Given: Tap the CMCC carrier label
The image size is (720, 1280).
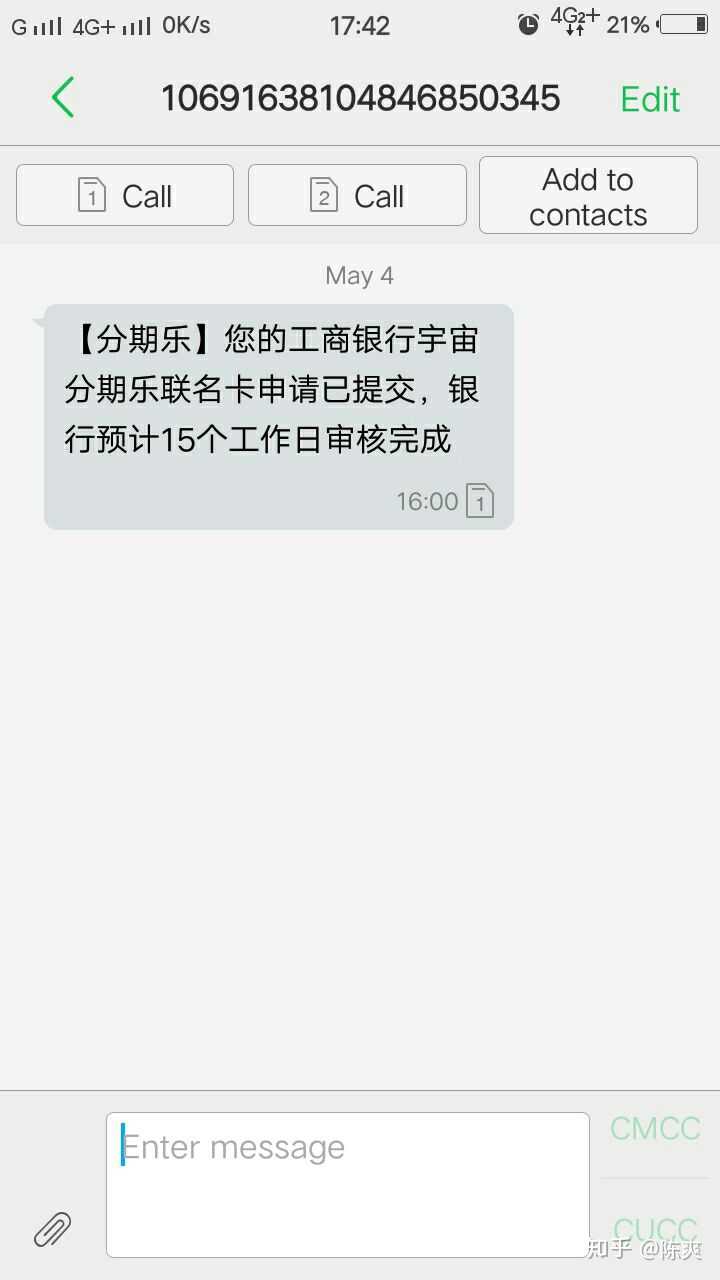Looking at the screenshot, I should (655, 1128).
